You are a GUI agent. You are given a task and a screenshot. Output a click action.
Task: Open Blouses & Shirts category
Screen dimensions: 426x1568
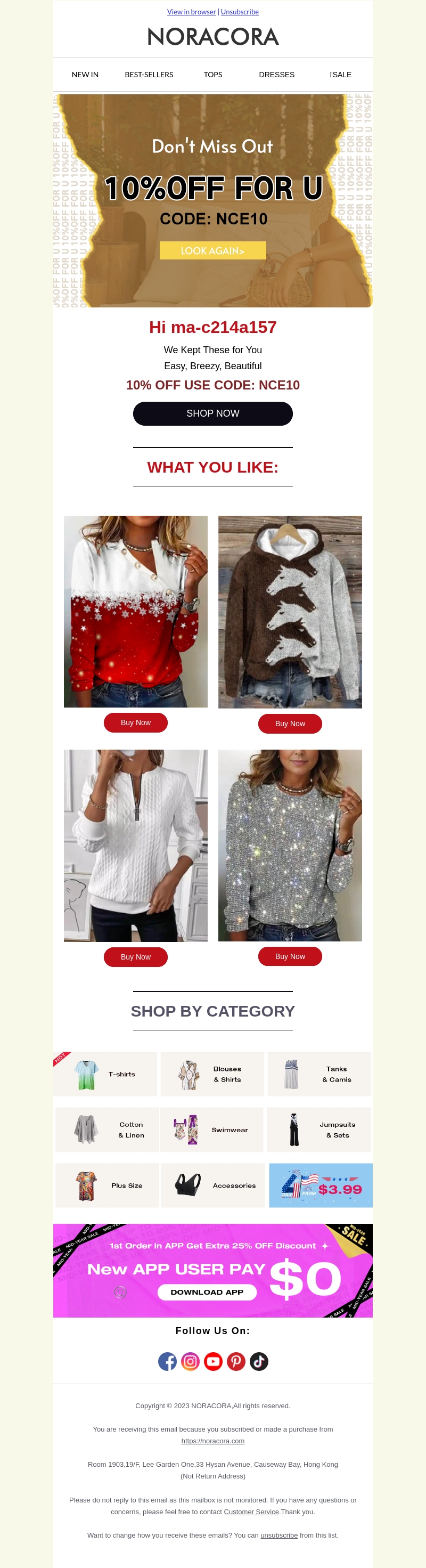coord(212,1074)
